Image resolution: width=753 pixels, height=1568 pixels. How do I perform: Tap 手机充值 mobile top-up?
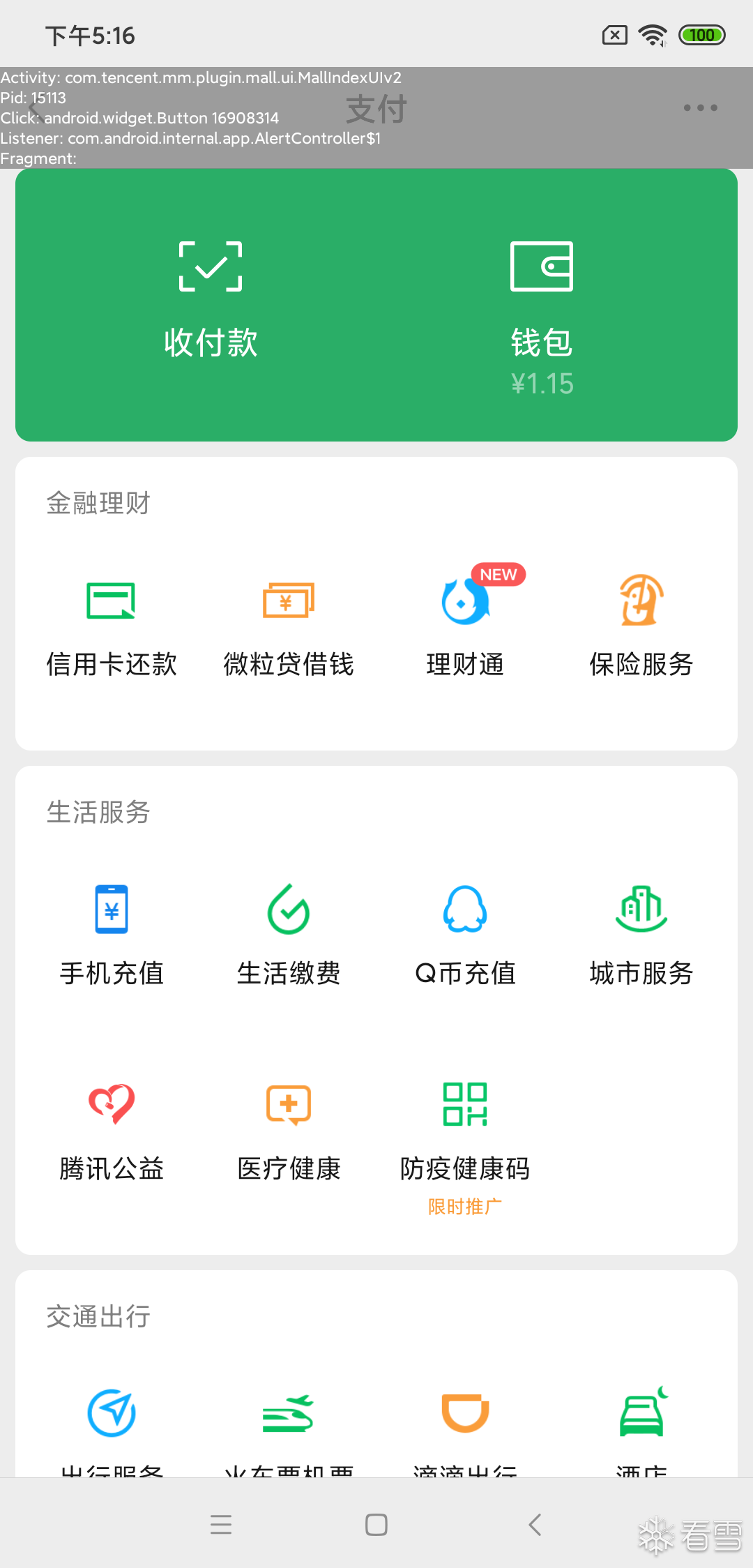(x=112, y=935)
